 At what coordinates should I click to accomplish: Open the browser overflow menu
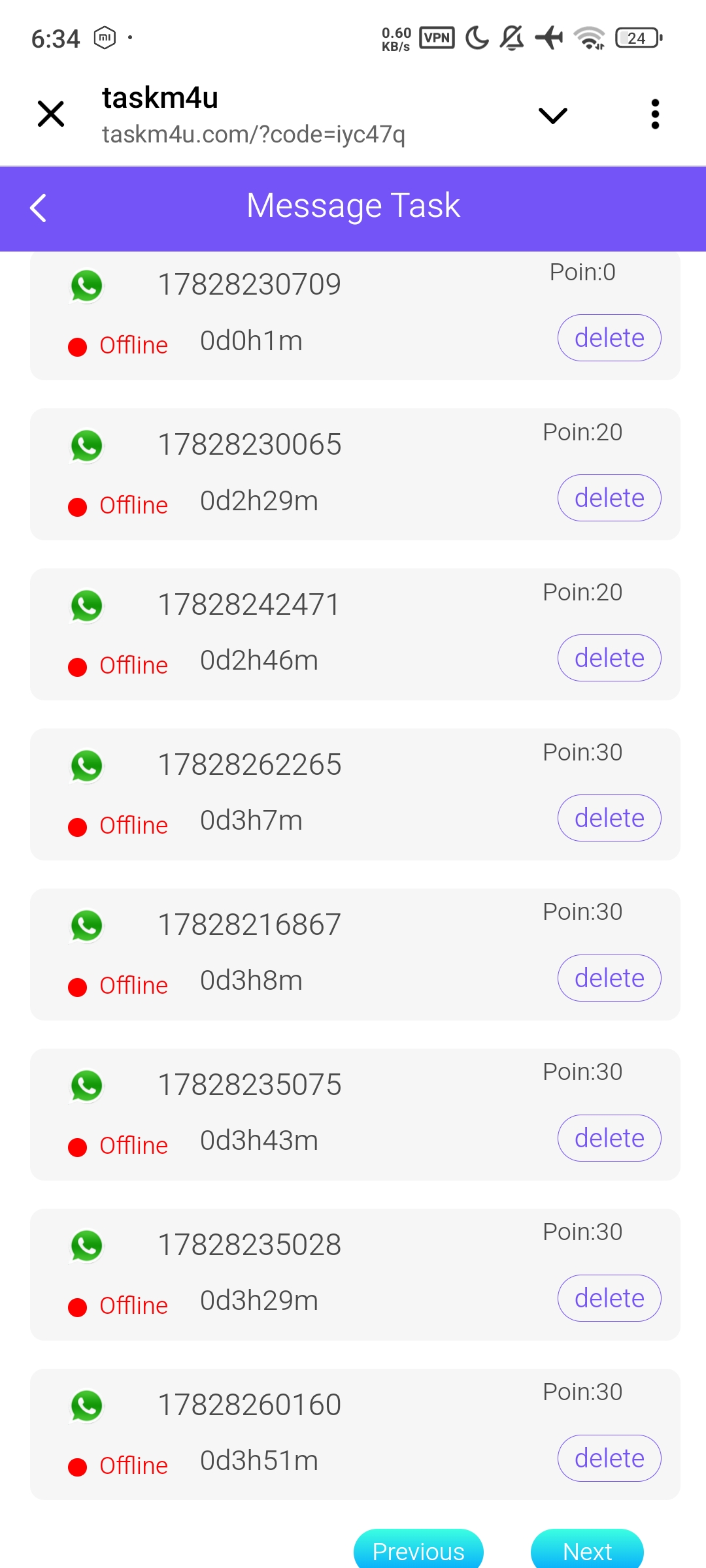point(655,114)
